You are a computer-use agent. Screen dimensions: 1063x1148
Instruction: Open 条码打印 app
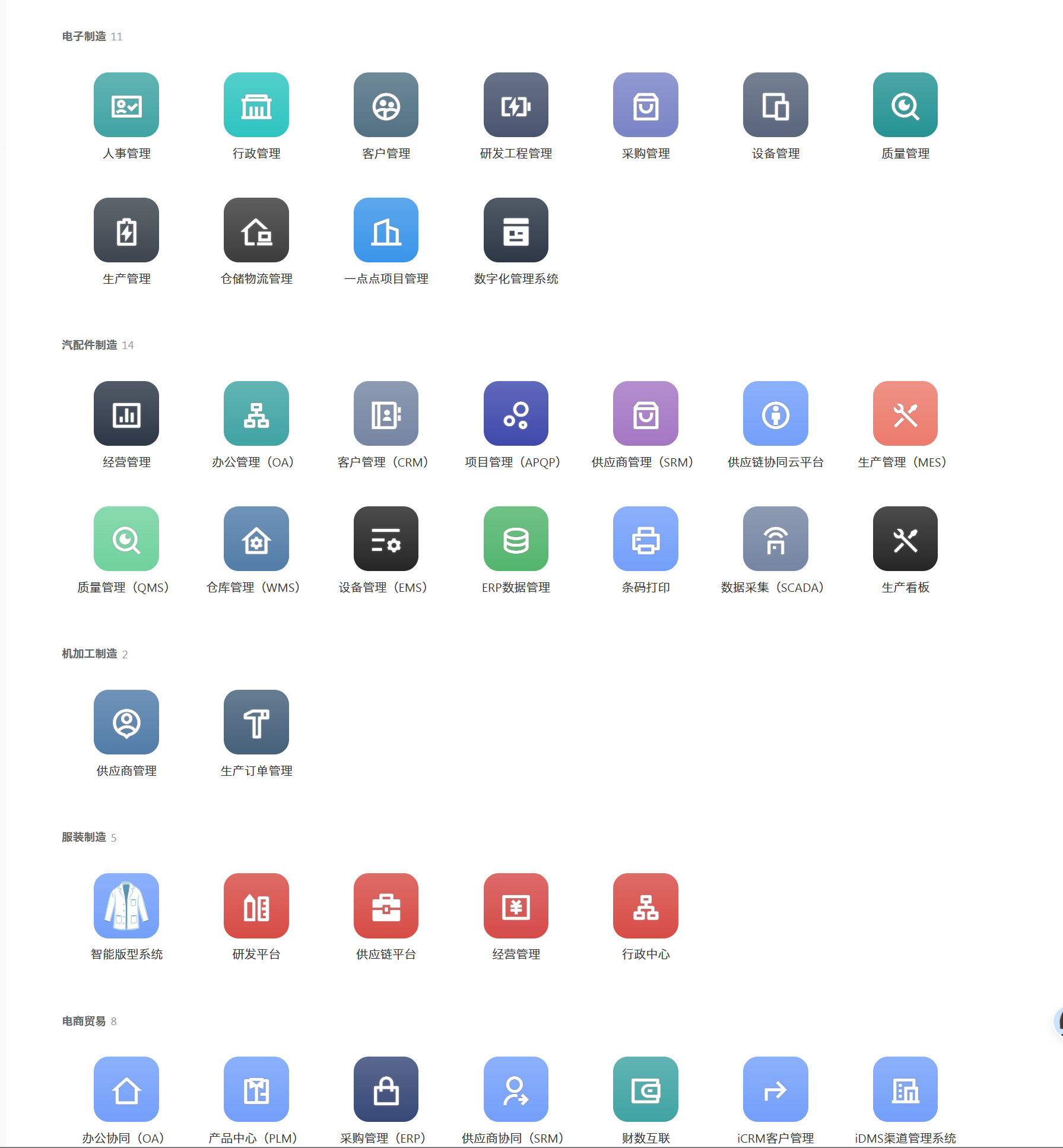(x=645, y=539)
